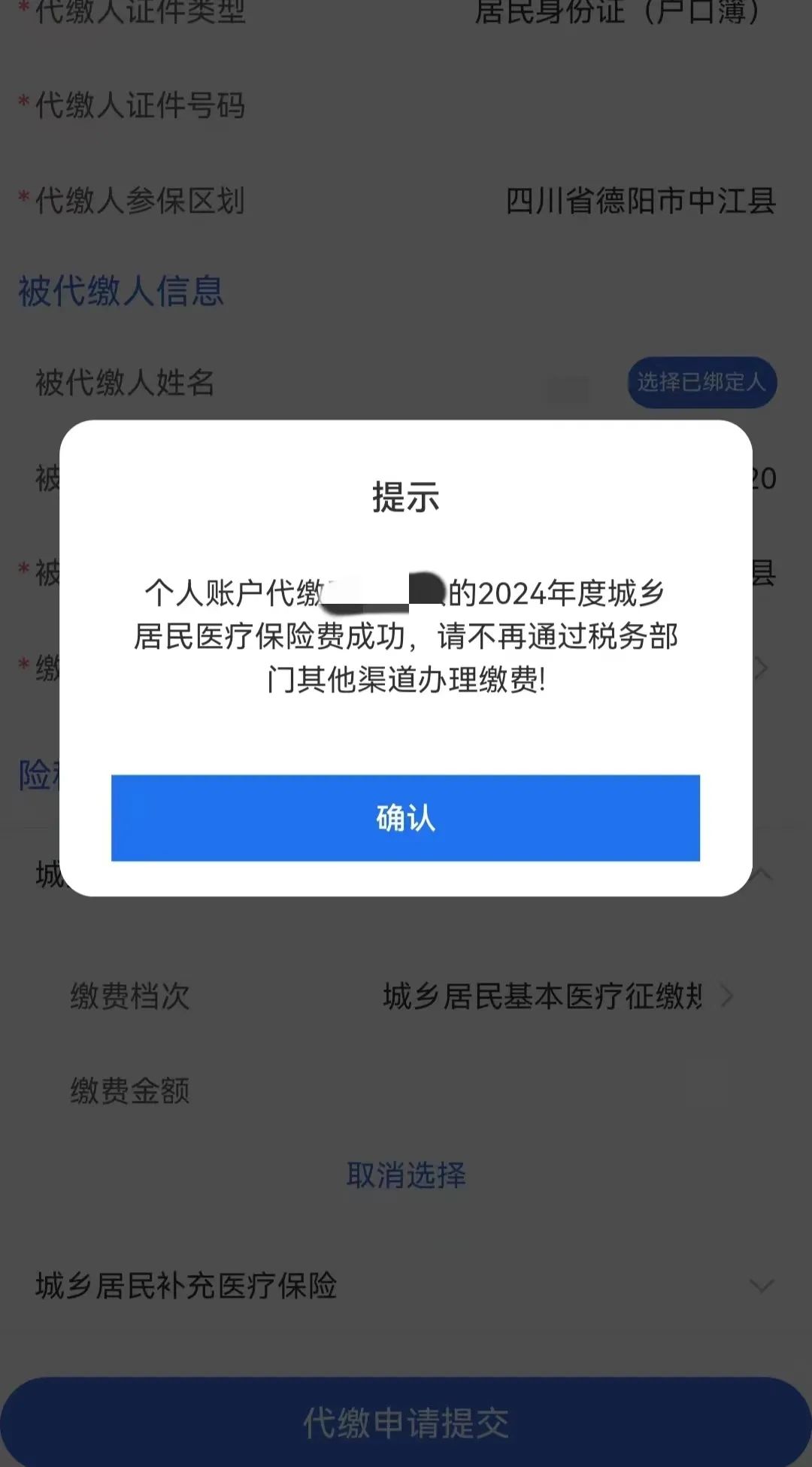Image resolution: width=812 pixels, height=1467 pixels.
Task: Select 四川省德阳市中江县 as participation region
Action: pyautogui.click(x=640, y=199)
